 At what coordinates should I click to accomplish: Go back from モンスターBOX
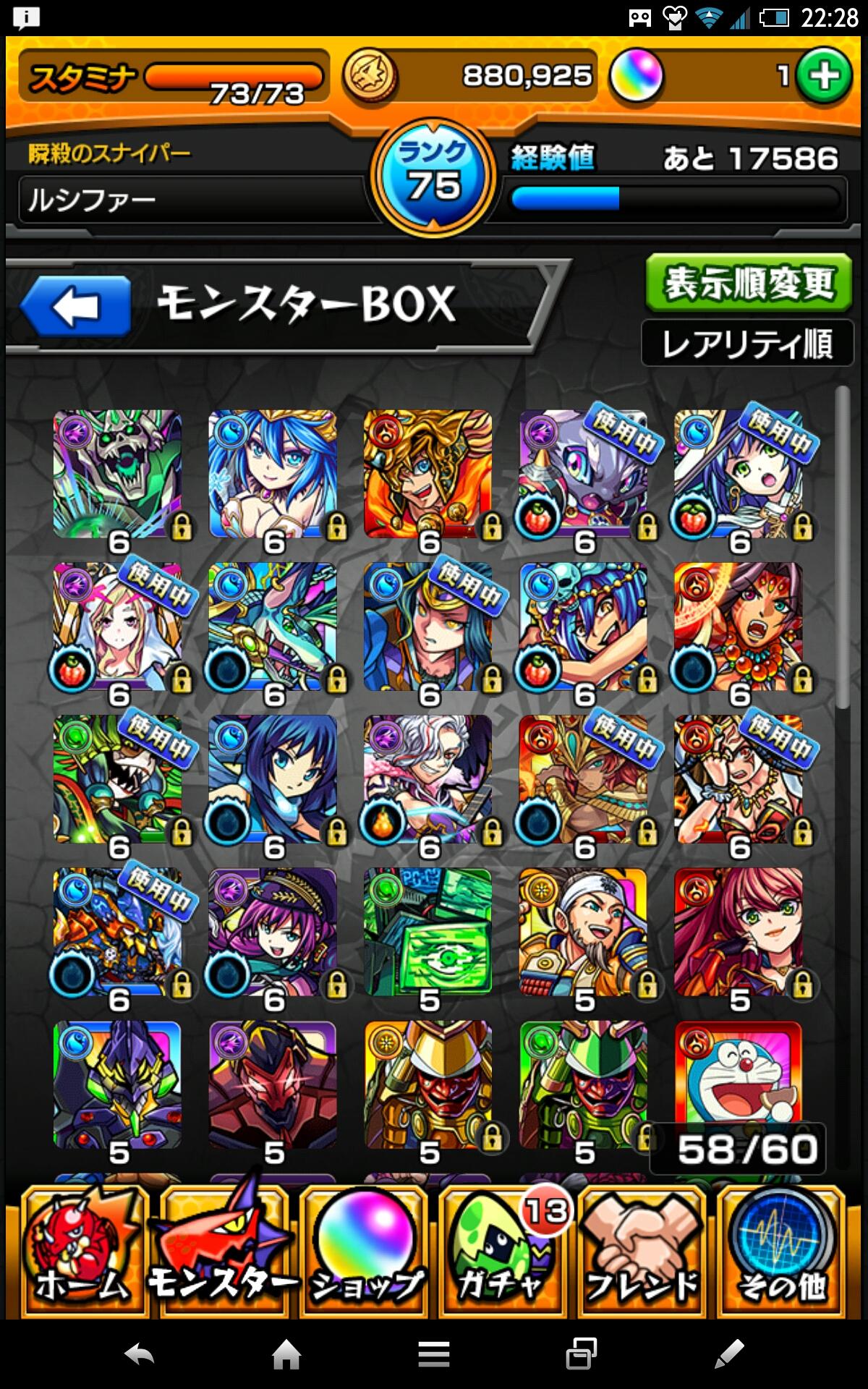click(x=76, y=307)
